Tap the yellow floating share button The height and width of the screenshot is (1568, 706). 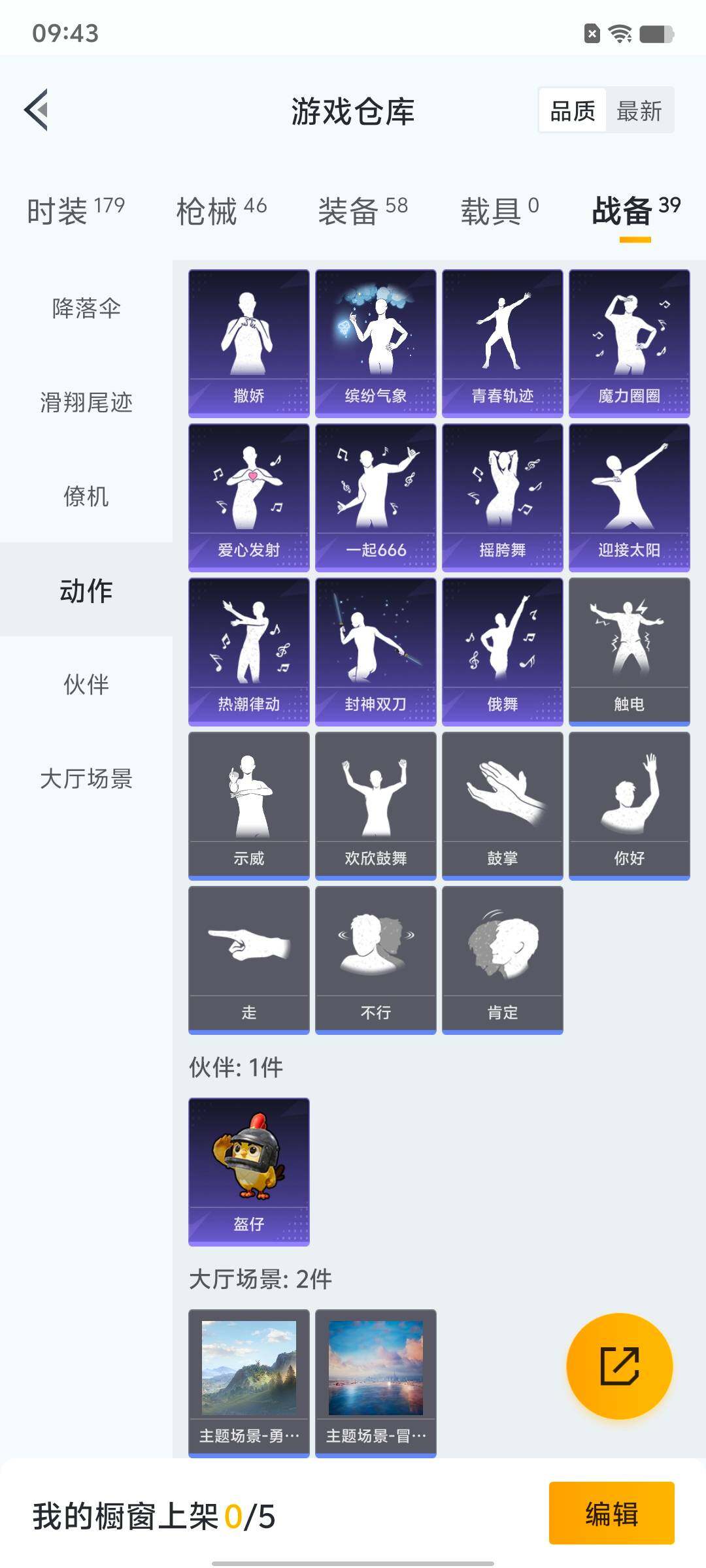tap(619, 1365)
